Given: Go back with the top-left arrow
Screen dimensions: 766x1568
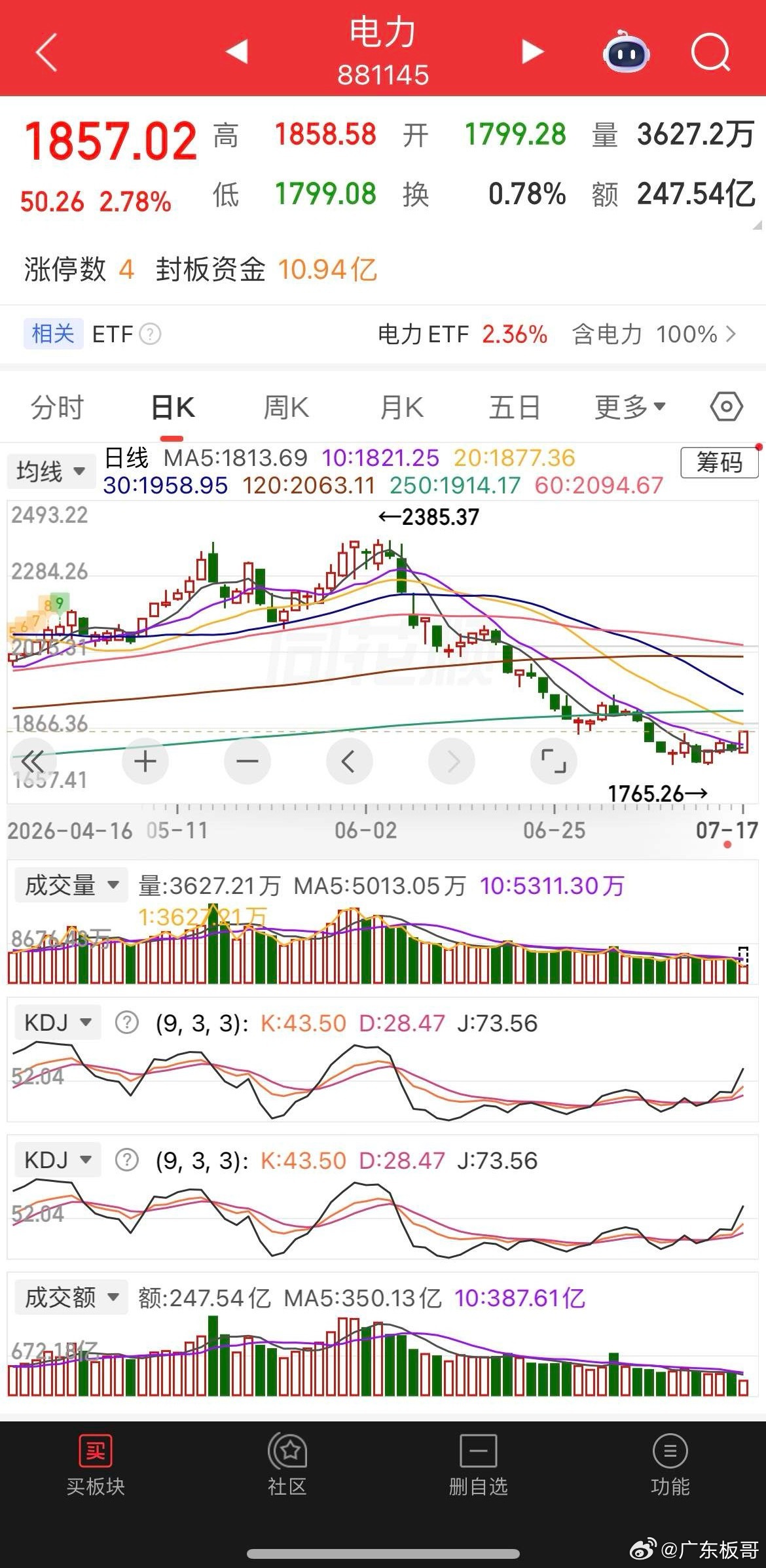Looking at the screenshot, I should click(46, 52).
